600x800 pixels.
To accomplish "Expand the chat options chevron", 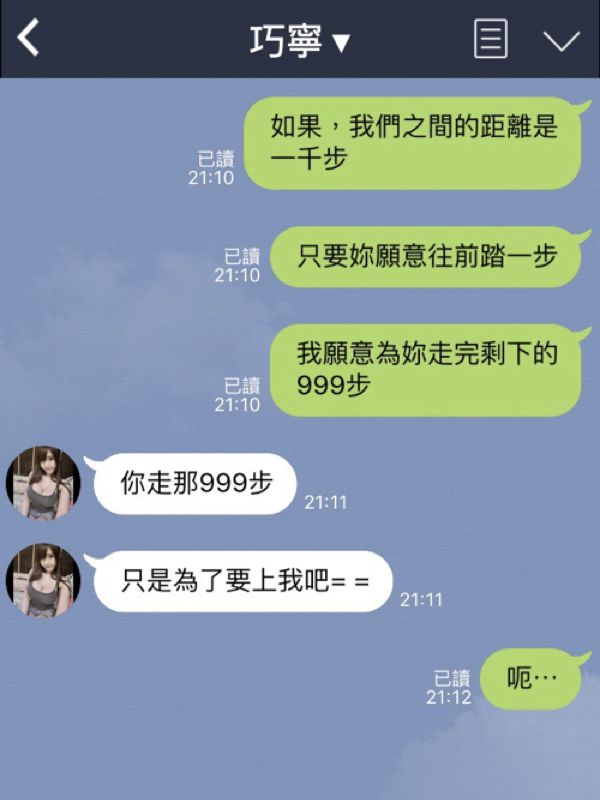I will (561, 40).
